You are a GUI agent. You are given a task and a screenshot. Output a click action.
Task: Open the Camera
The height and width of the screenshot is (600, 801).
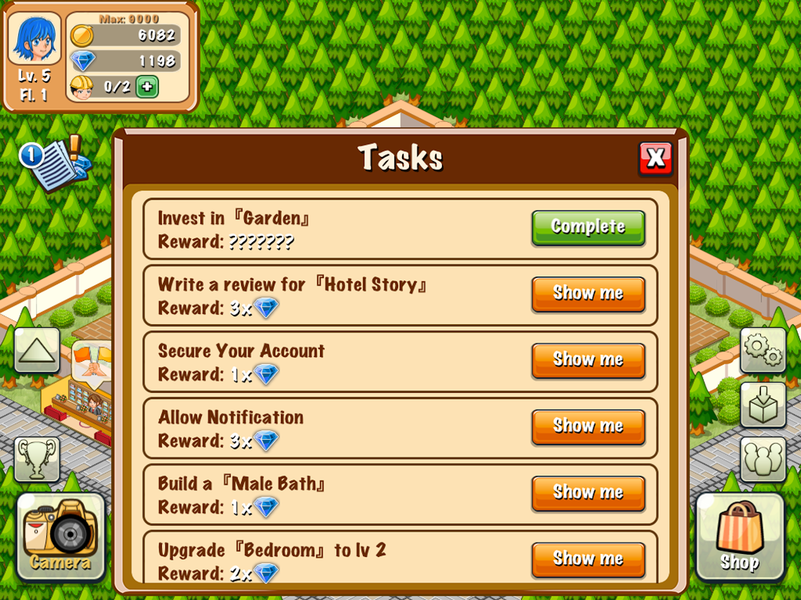60,537
